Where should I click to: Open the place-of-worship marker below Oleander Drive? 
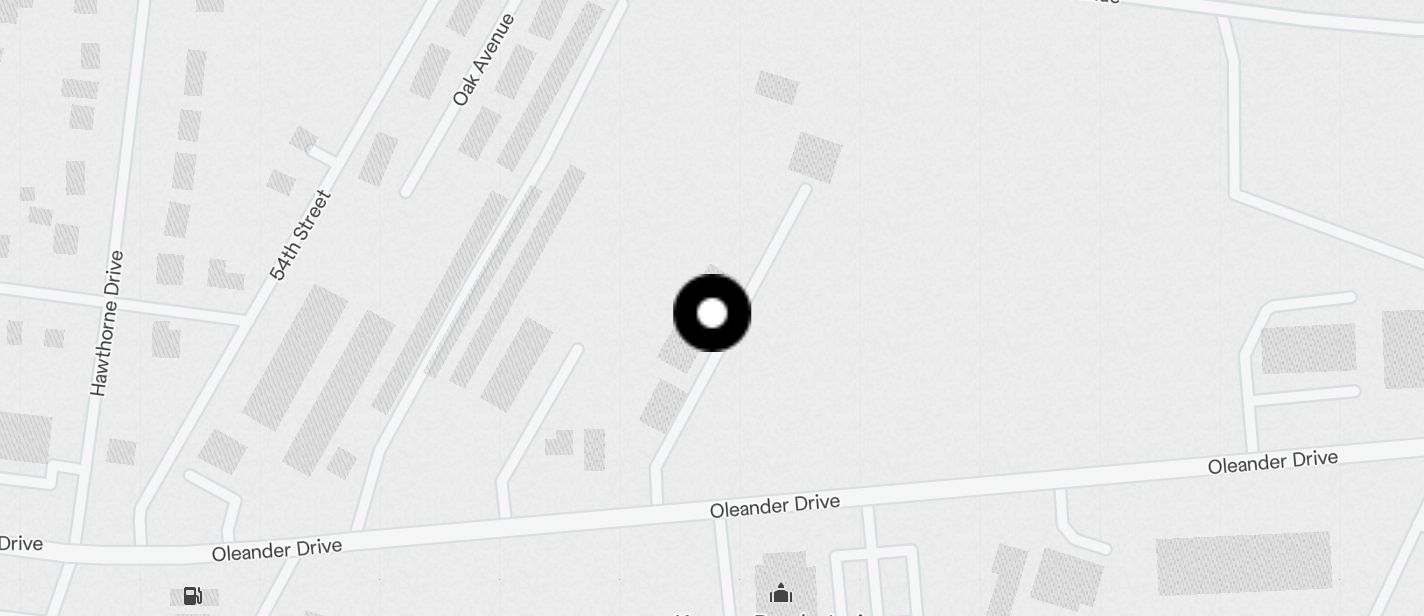(x=781, y=594)
